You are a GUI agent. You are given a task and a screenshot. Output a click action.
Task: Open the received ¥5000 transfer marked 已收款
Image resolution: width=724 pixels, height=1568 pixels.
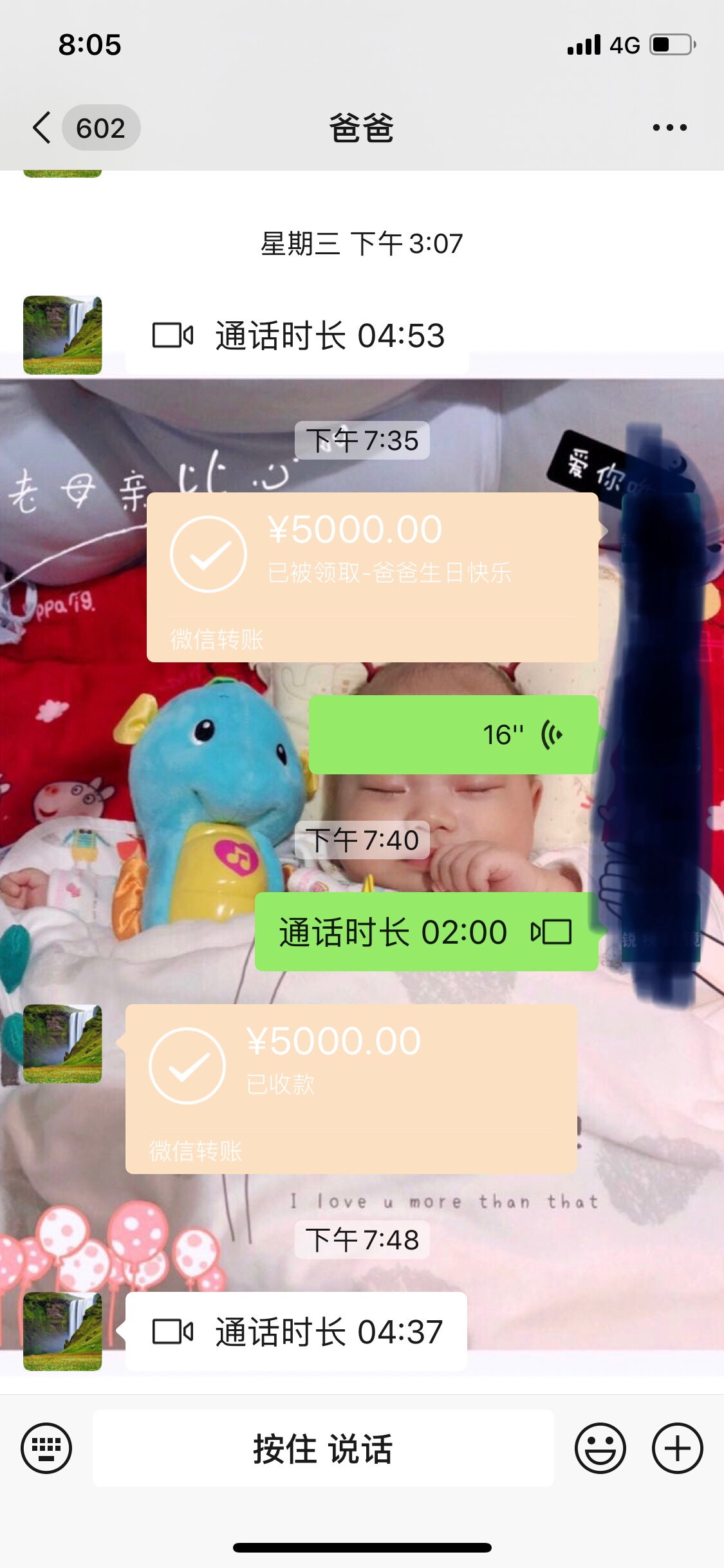coord(351,1088)
